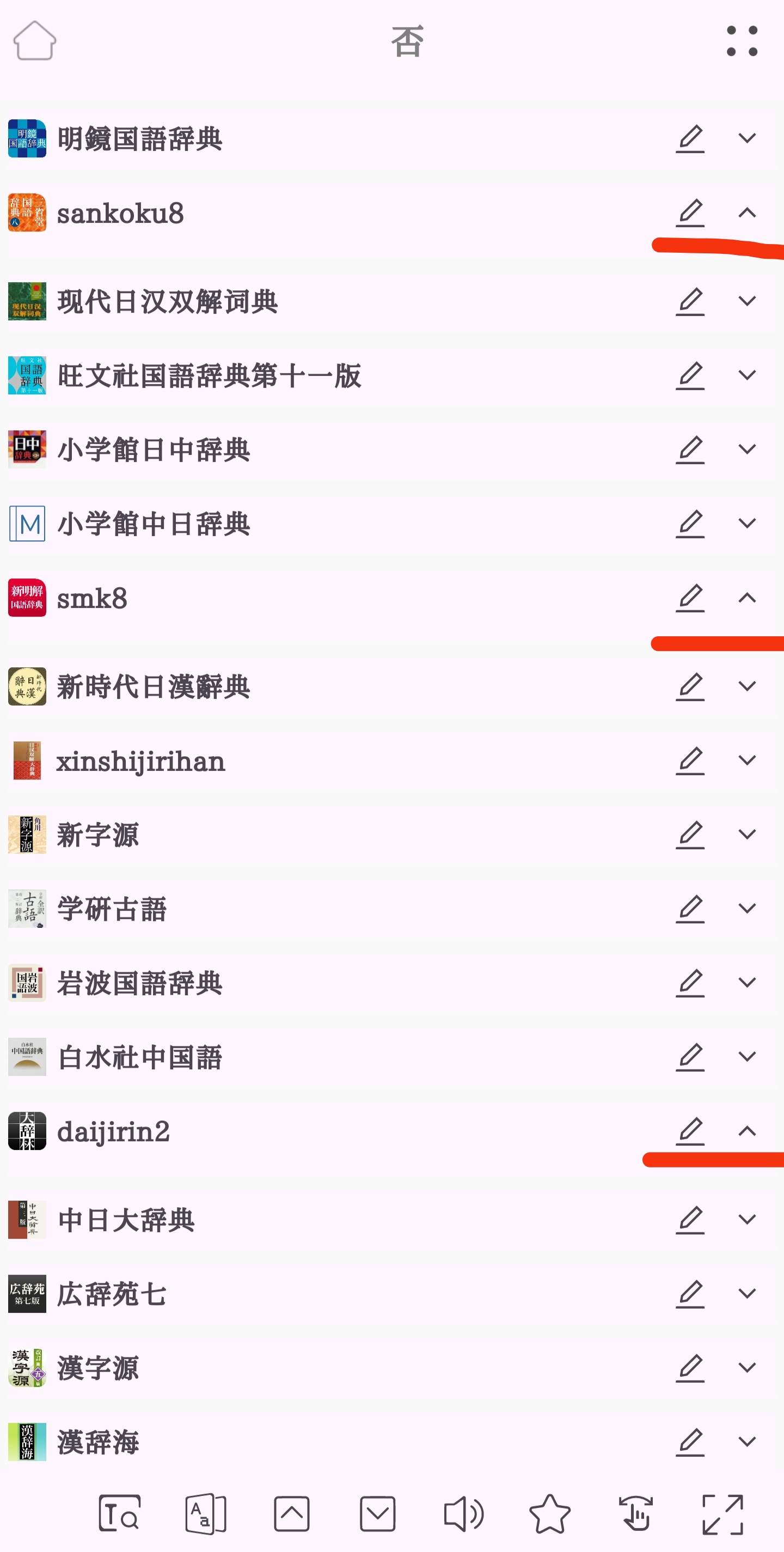Open the text search tool

119,1513
